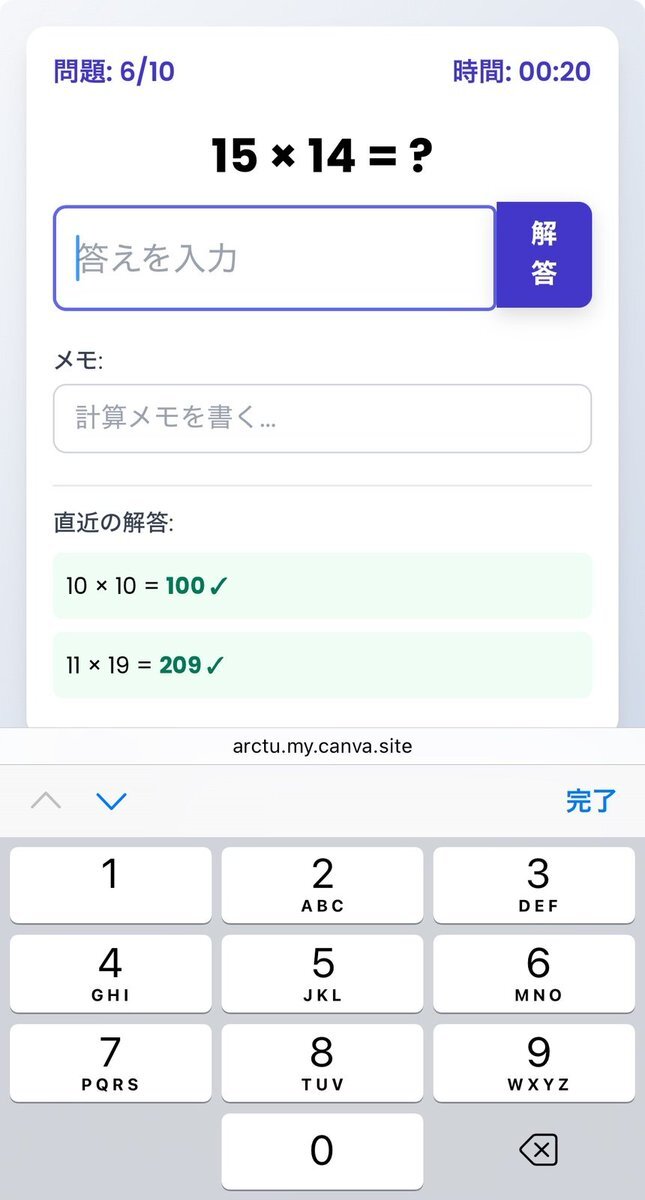Screen dimensions: 645x1200
Task: Submit with the 解答 button
Action: tap(544, 255)
